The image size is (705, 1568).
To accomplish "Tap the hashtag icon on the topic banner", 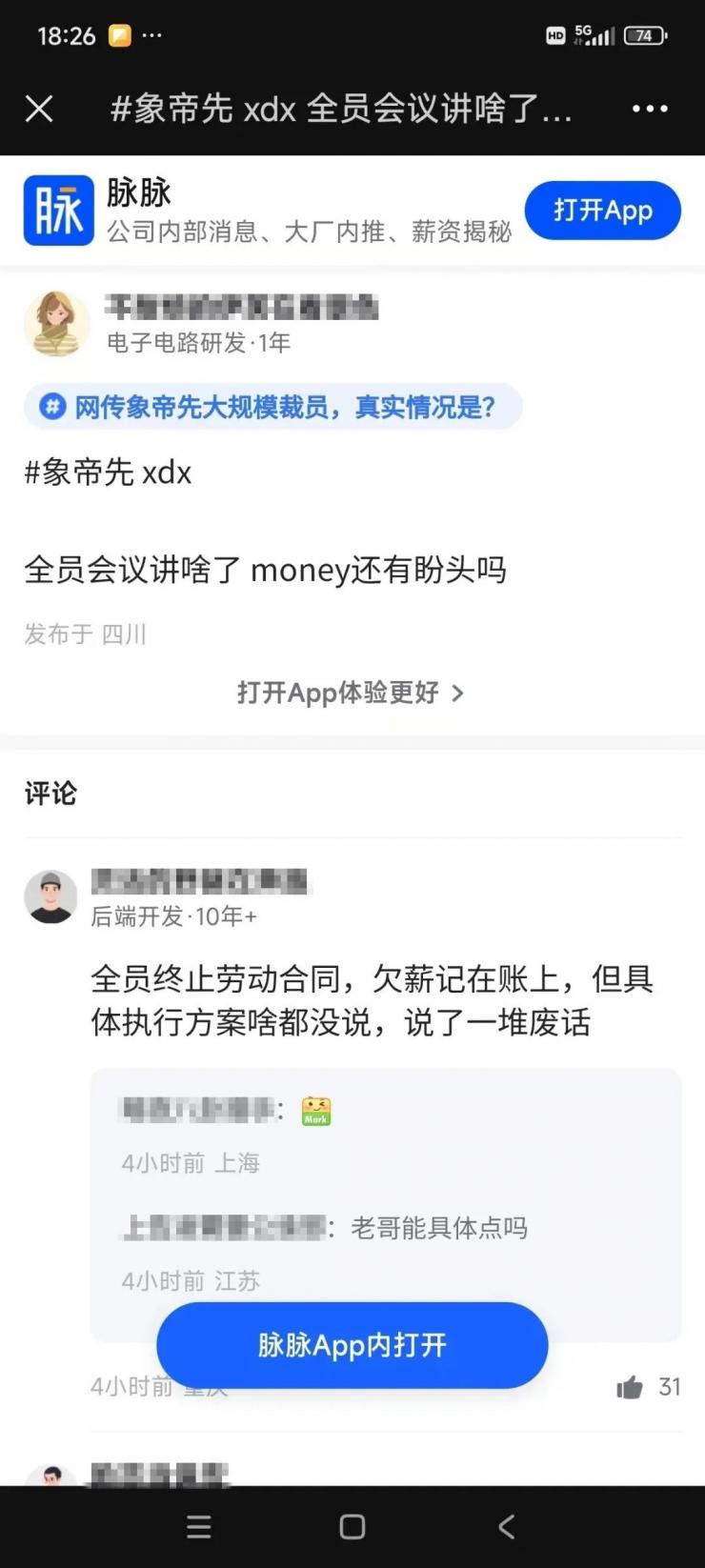I will coord(50,407).
